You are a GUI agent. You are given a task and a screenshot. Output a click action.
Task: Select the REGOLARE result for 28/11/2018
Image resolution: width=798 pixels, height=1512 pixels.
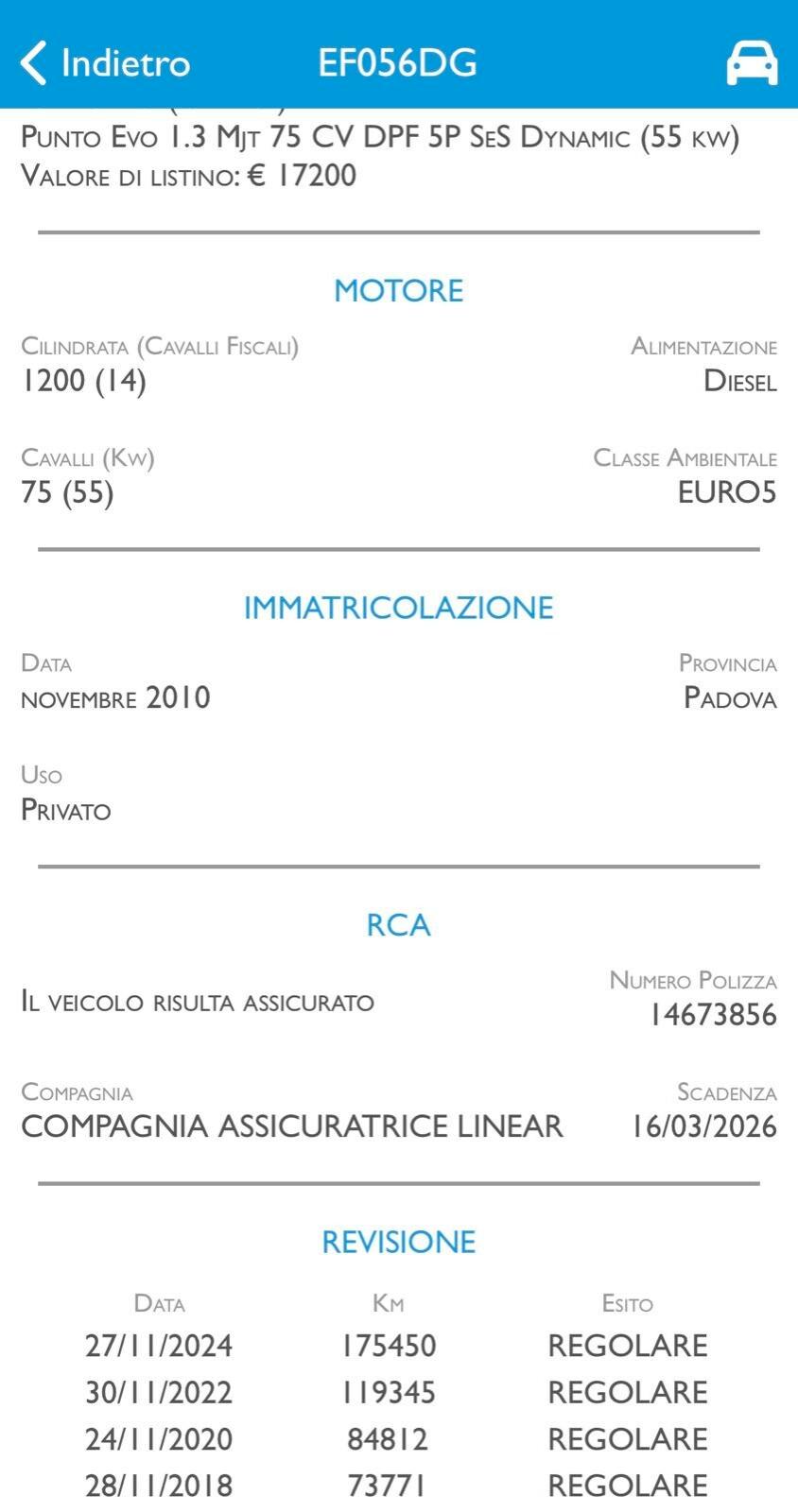click(x=627, y=1486)
